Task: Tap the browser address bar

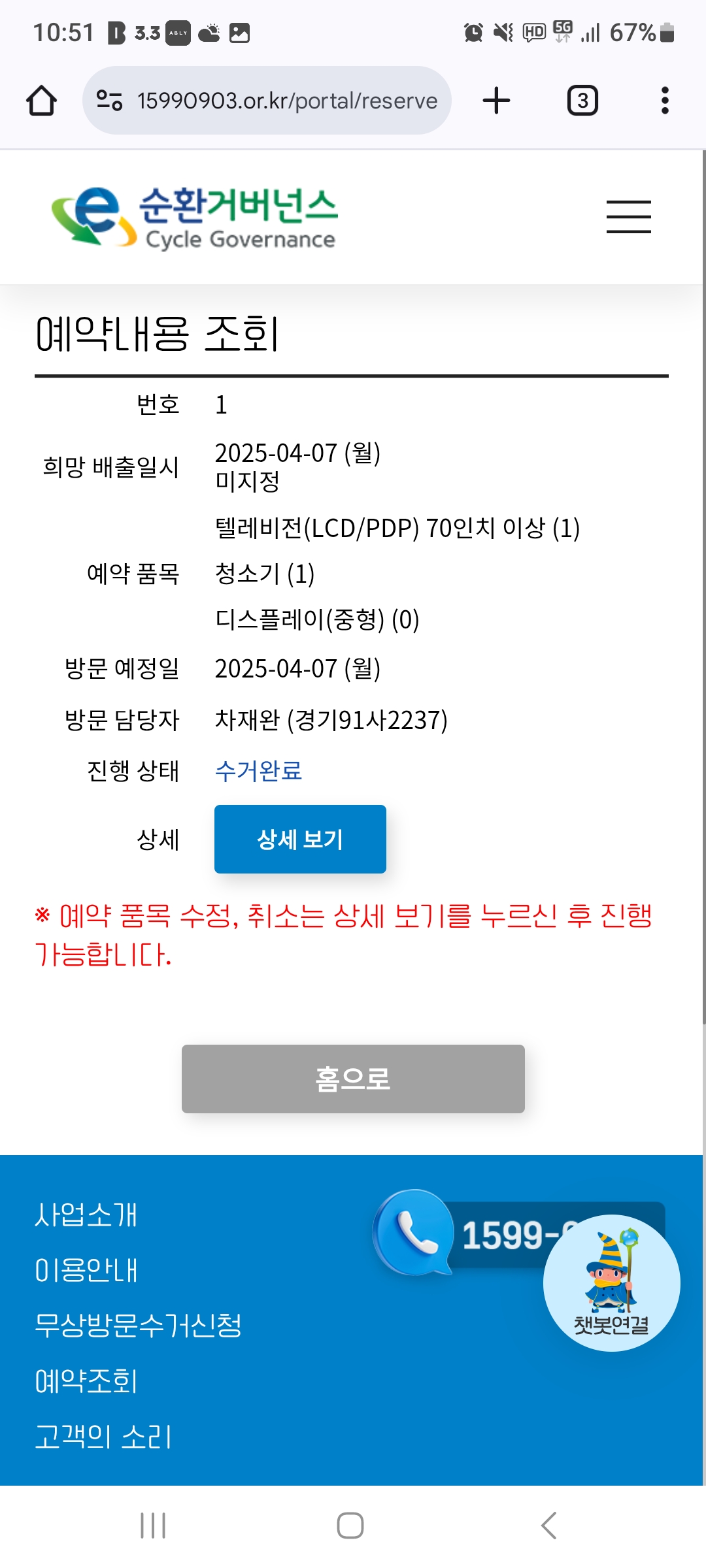Action: pyautogui.click(x=286, y=101)
